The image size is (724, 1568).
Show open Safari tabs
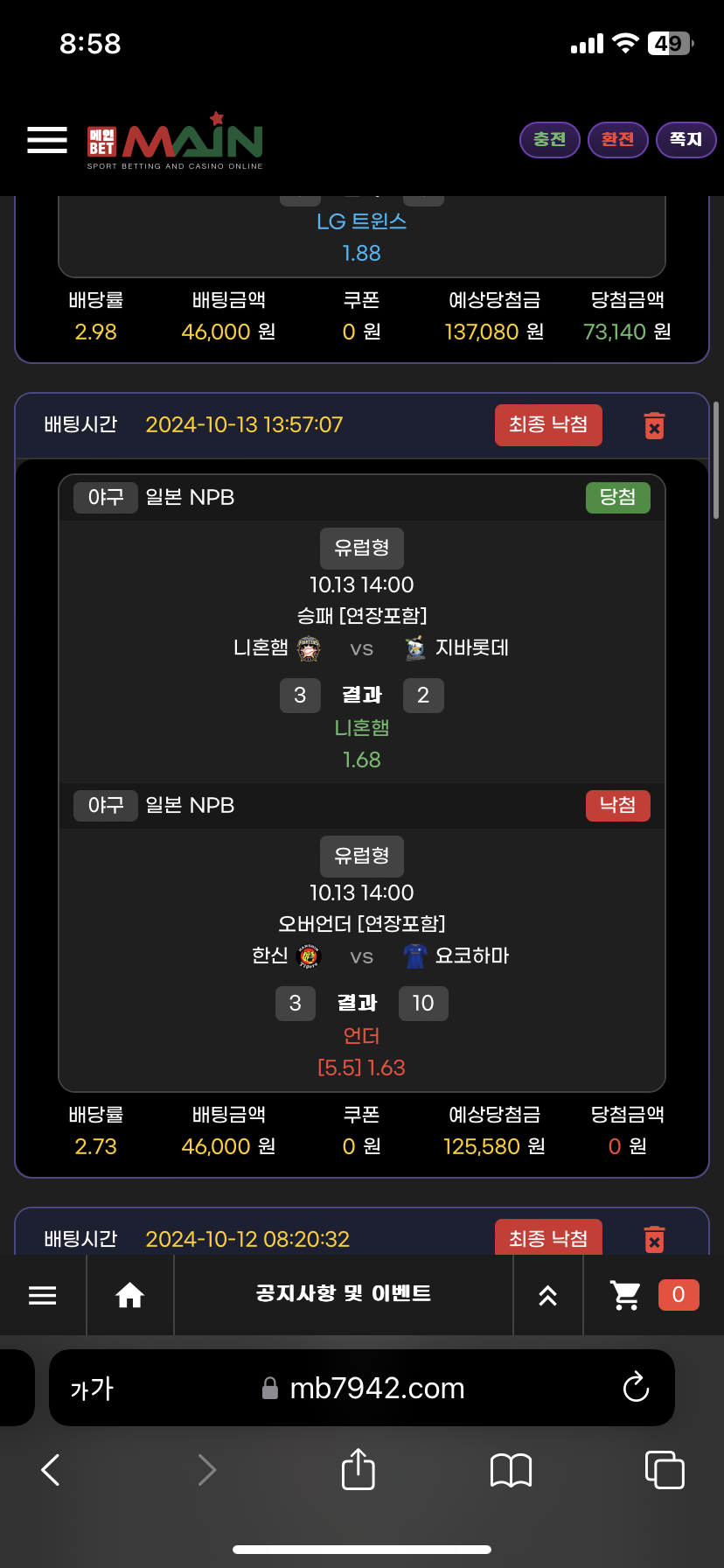(664, 1470)
